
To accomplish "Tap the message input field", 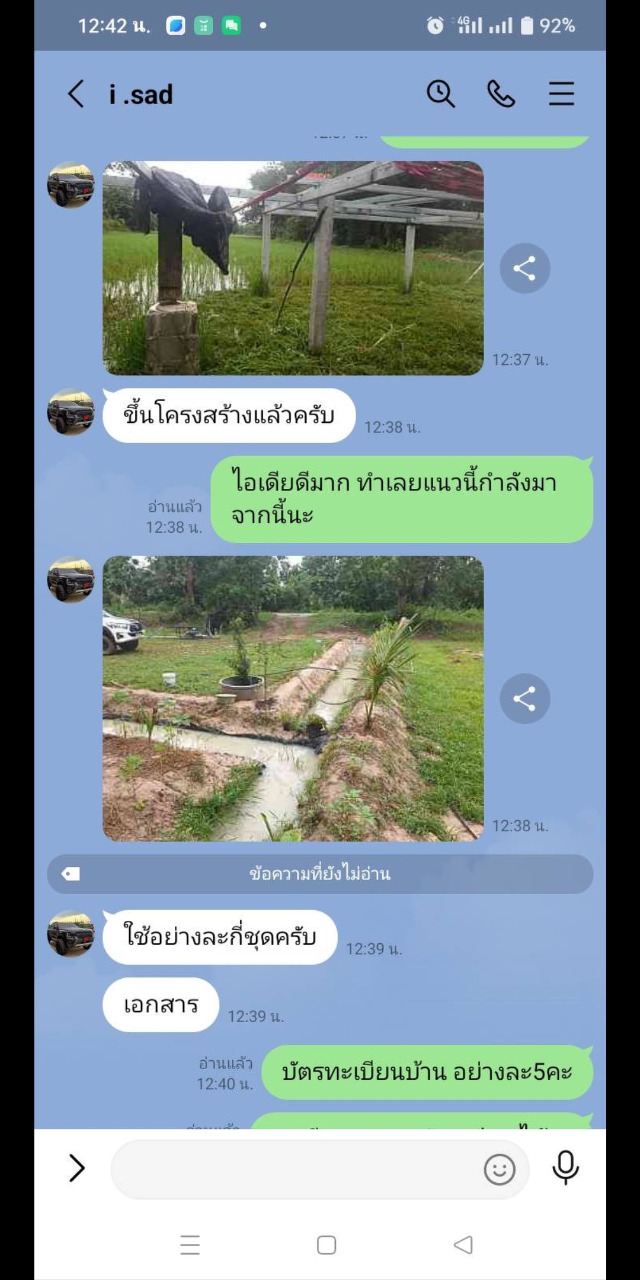I will [x=295, y=1168].
